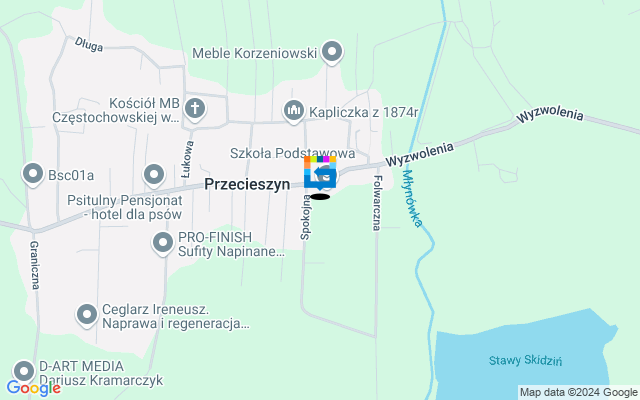
Task: Tap the Meble Korzeniowski map pin
Action: pos(333,52)
